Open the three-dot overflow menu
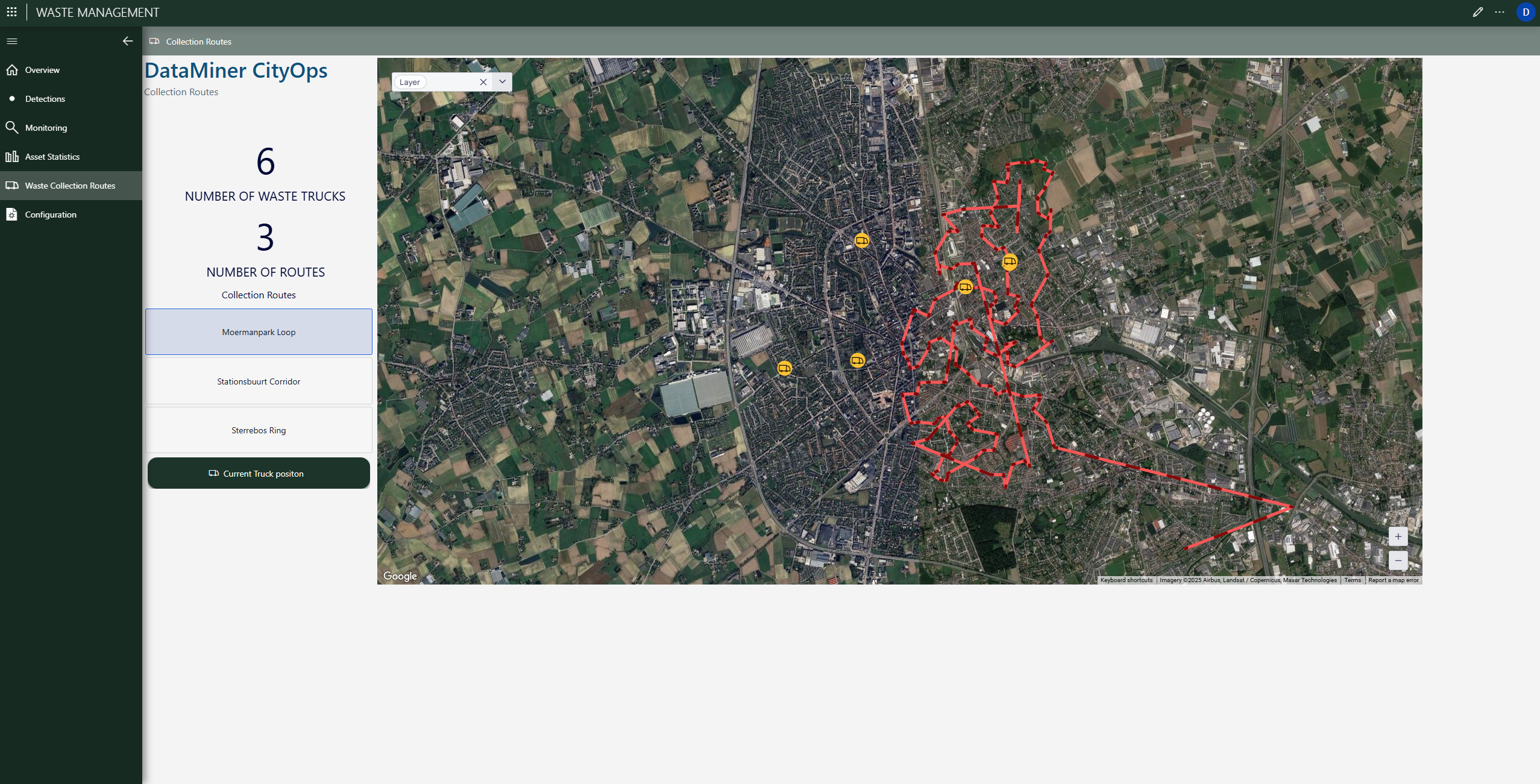This screenshot has height=784, width=1540. point(1500,12)
